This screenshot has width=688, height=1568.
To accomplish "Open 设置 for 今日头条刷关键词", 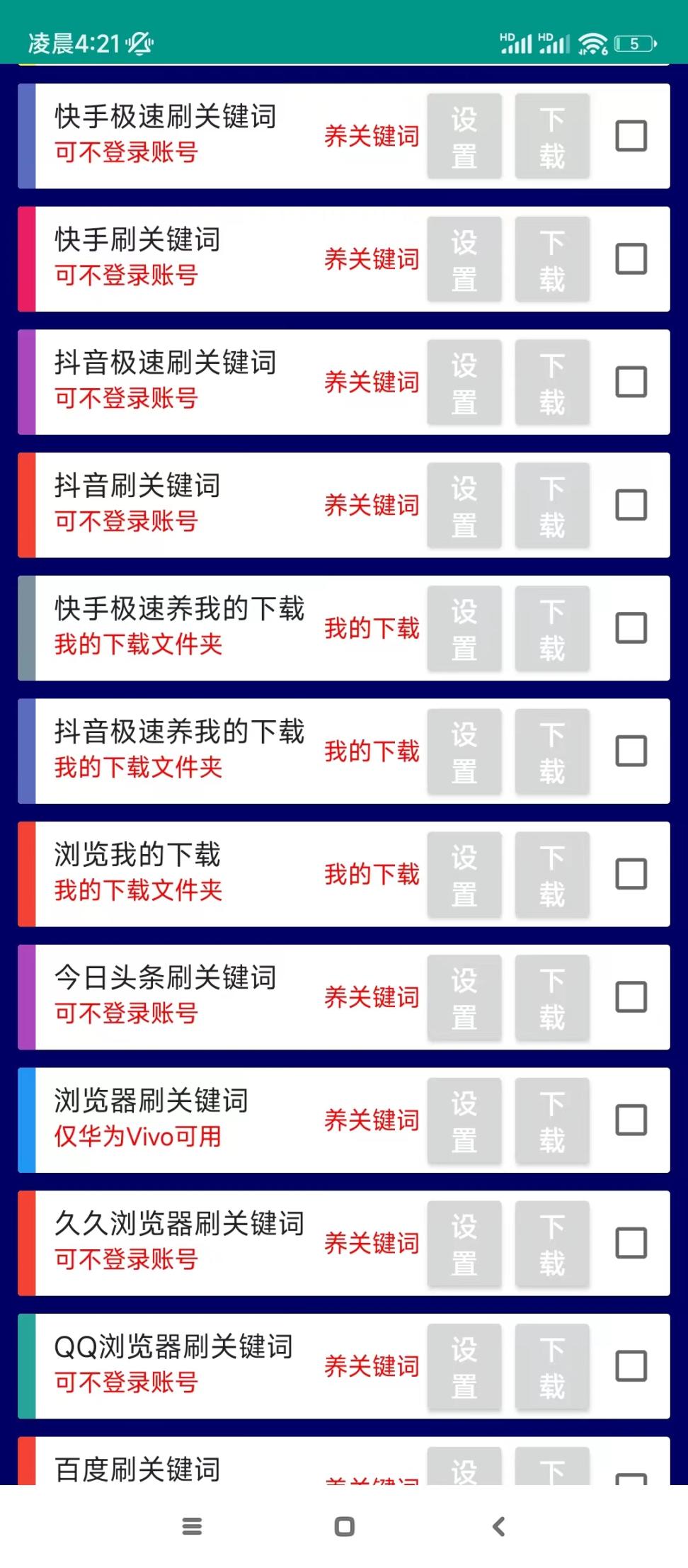I will click(464, 997).
